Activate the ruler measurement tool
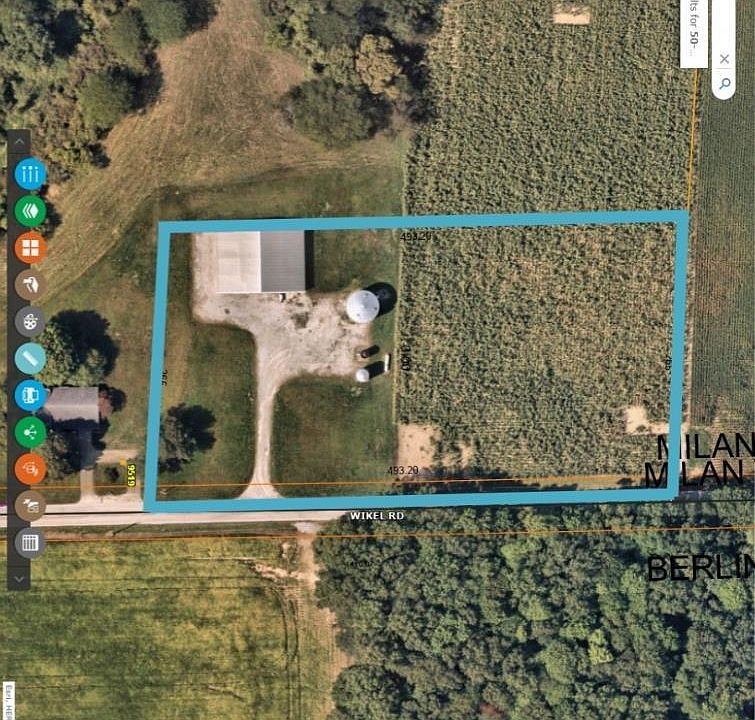This screenshot has height=720, width=755. (x=30, y=358)
